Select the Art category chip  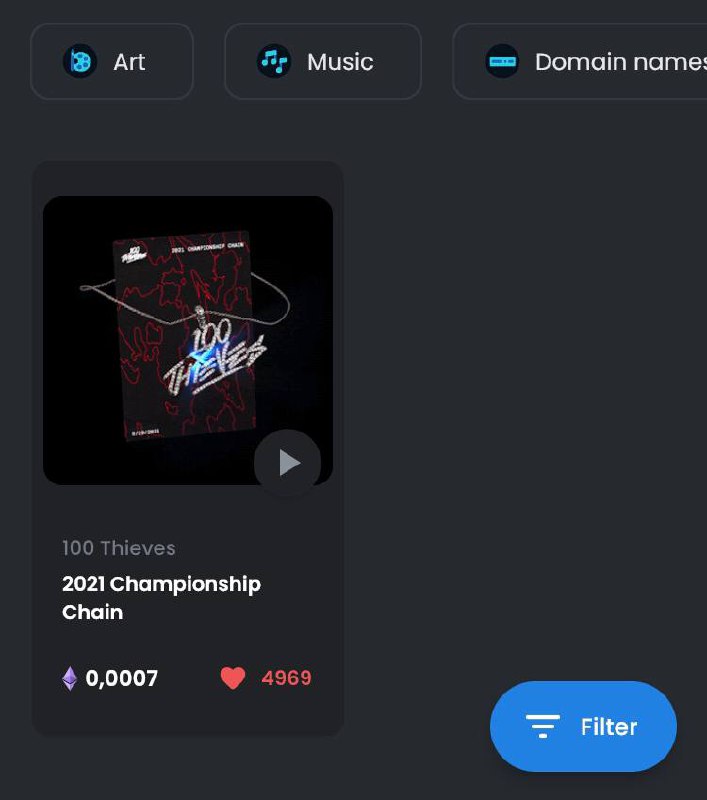[111, 62]
